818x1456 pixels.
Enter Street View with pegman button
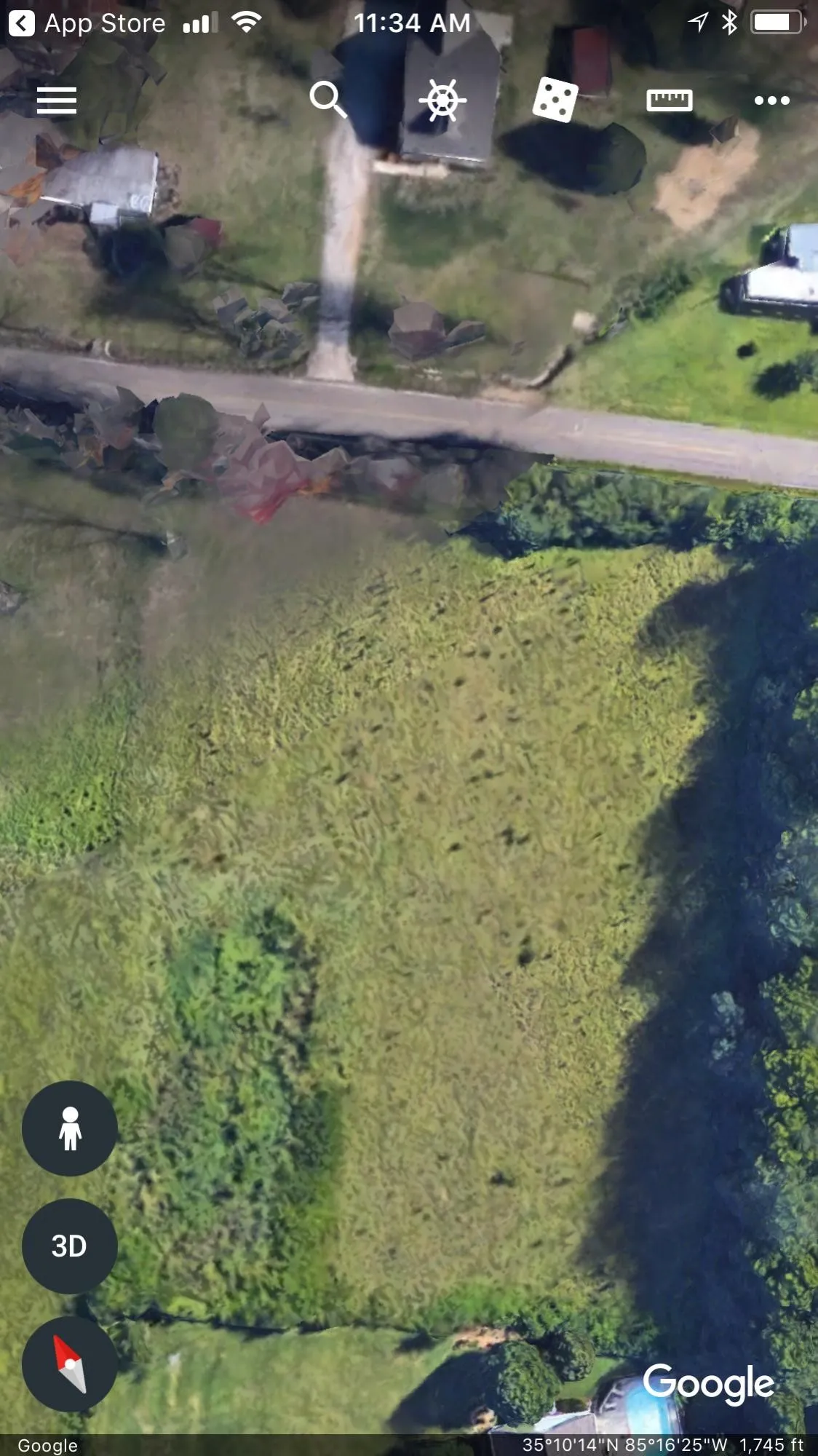(x=70, y=1128)
